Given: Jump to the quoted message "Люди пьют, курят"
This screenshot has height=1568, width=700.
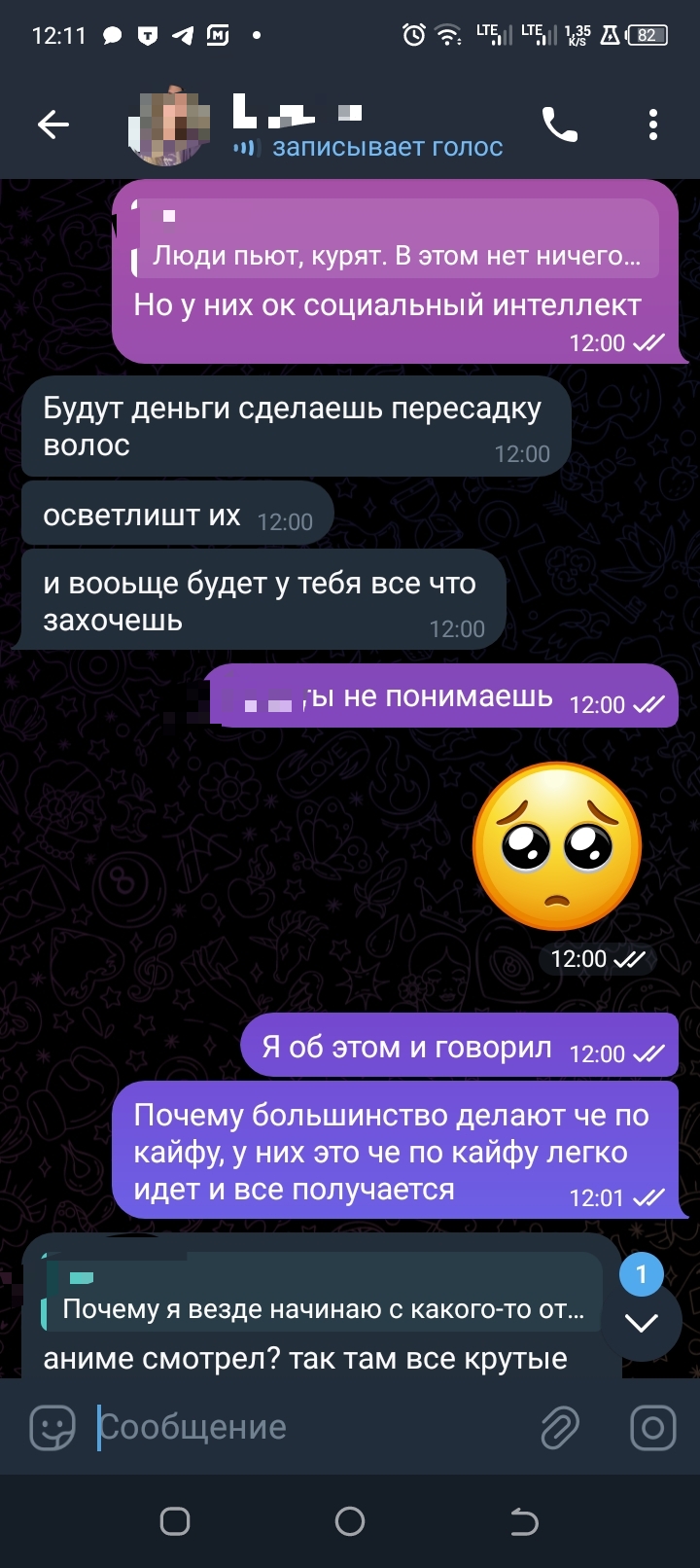Looking at the screenshot, I should click(x=399, y=239).
